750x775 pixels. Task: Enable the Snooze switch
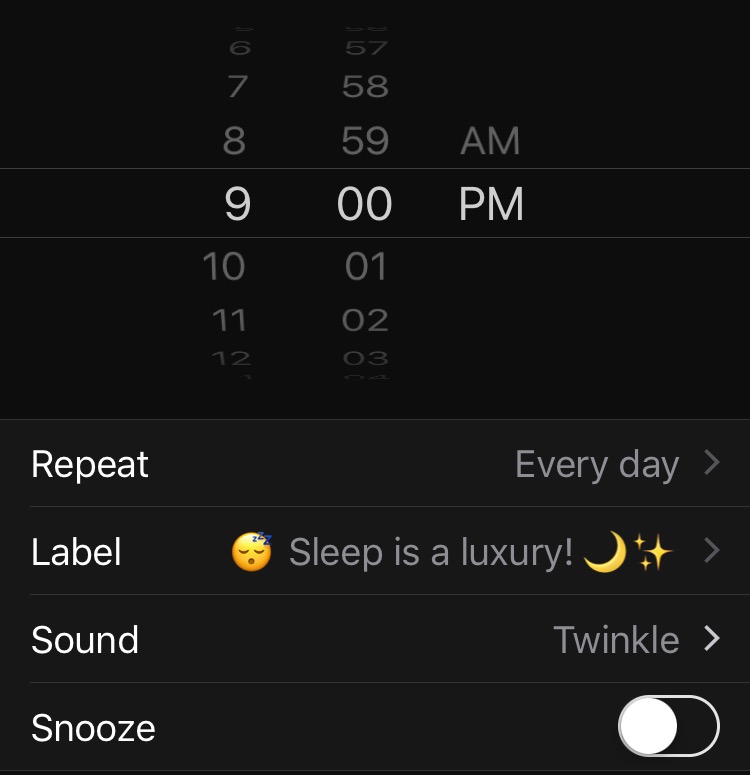[668, 727]
